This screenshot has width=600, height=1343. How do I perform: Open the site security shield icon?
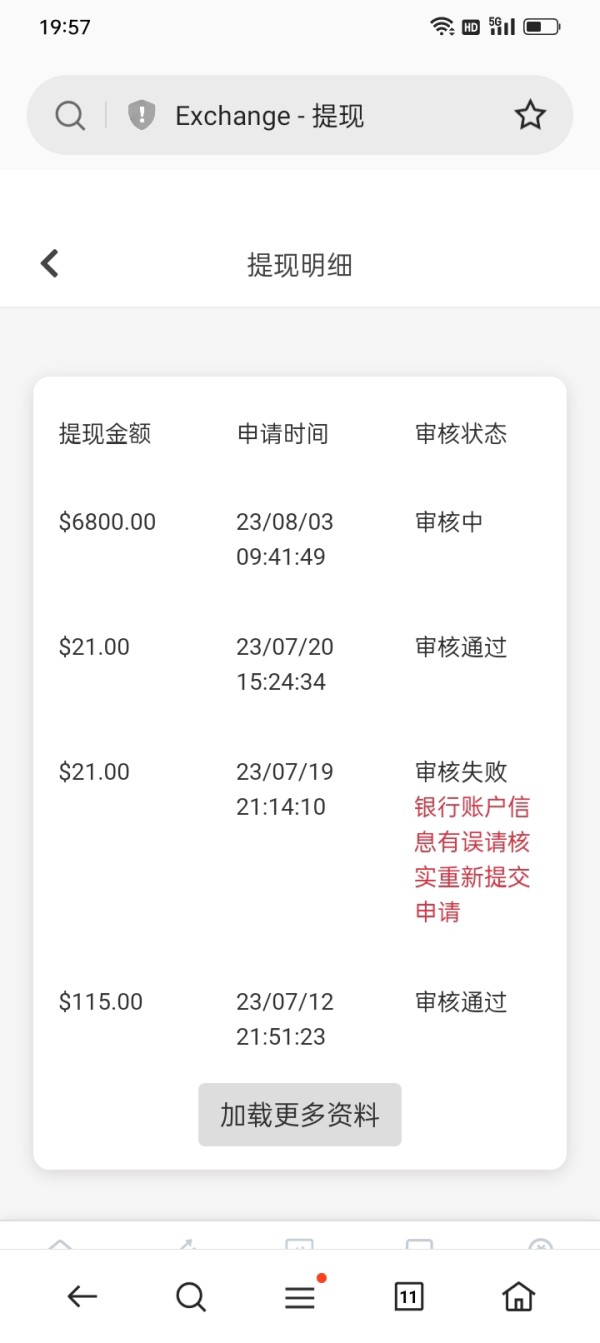click(x=141, y=116)
